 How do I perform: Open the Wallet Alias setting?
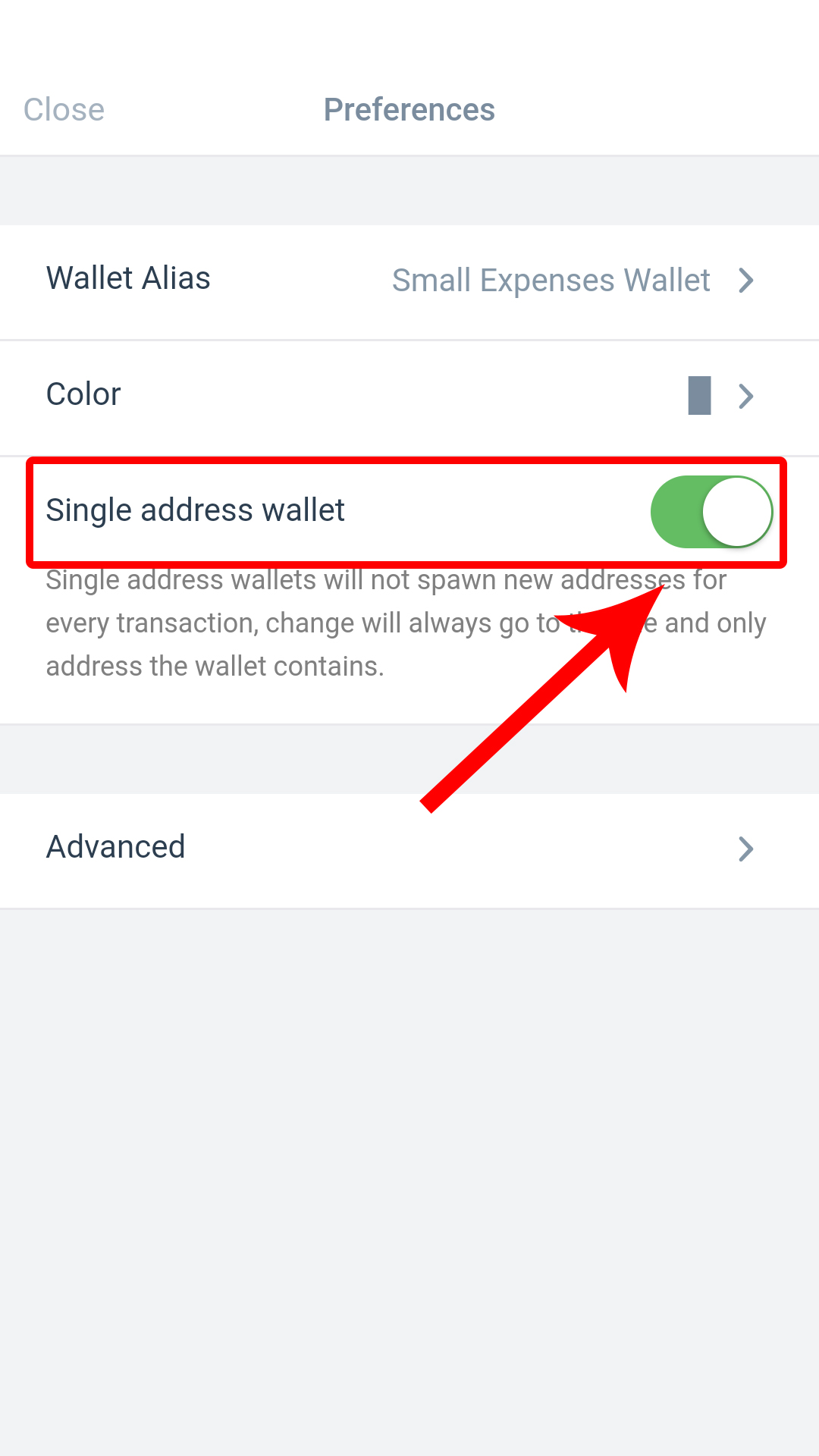click(409, 281)
